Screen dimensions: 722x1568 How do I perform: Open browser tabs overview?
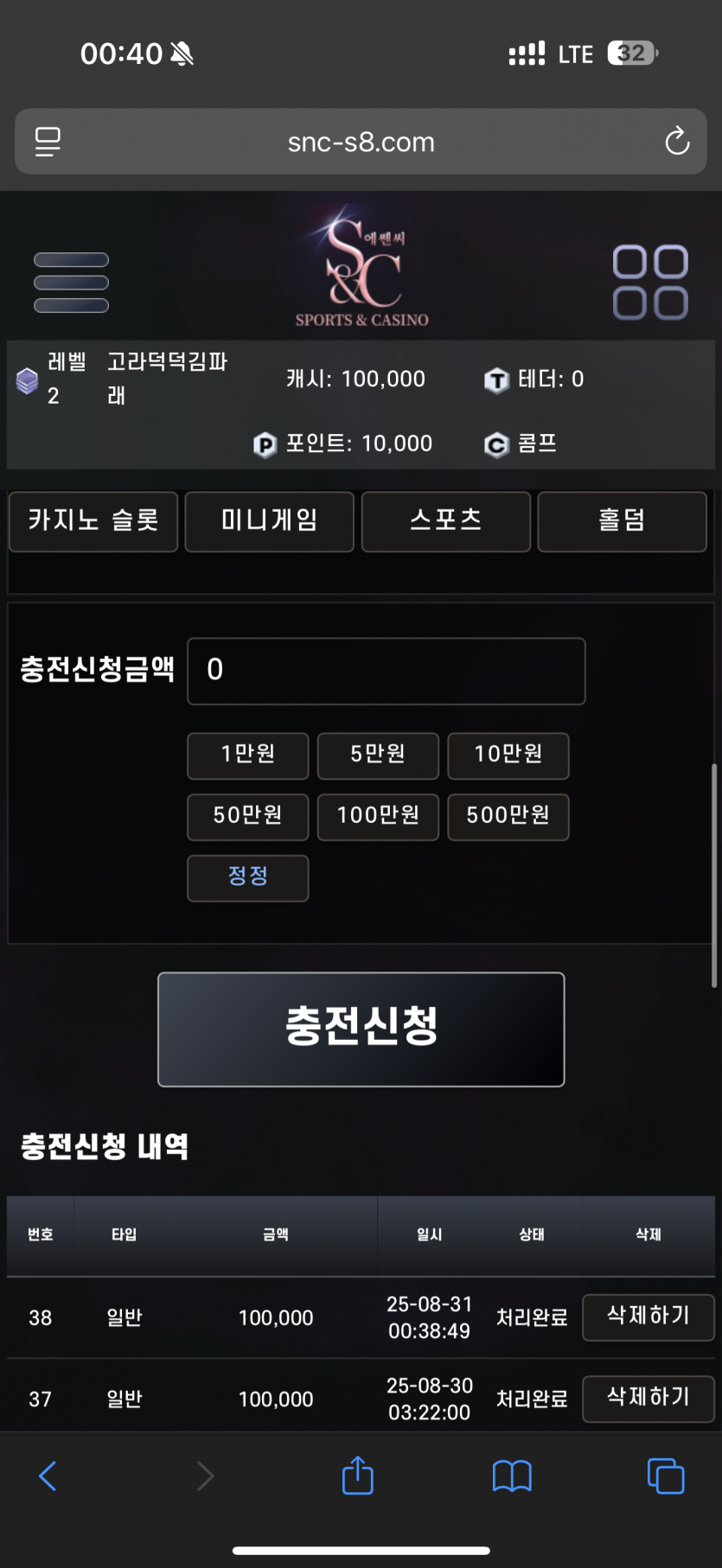(x=666, y=1476)
